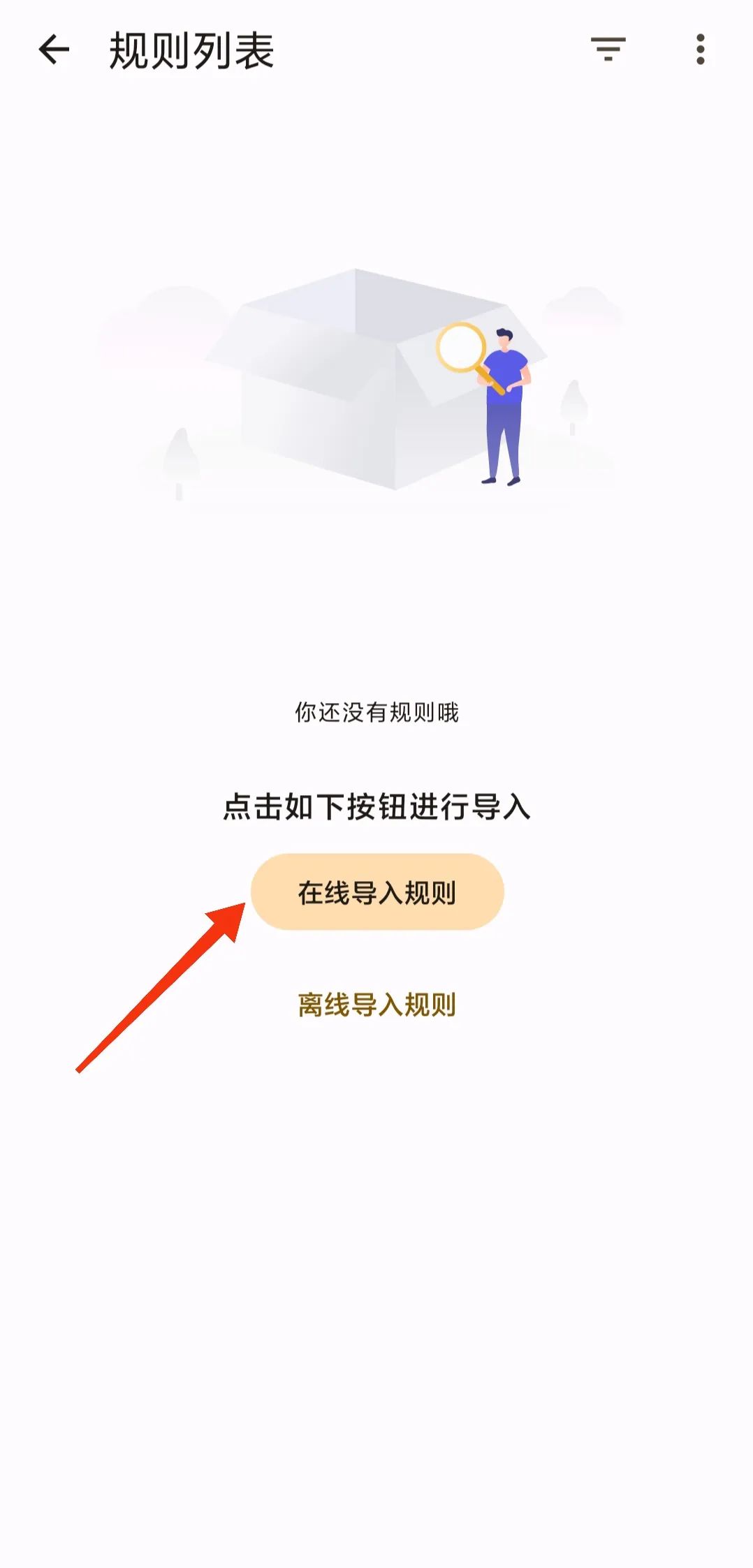Select 离线导入规则 to import rules offline
The image size is (753, 1568).
[377, 1005]
